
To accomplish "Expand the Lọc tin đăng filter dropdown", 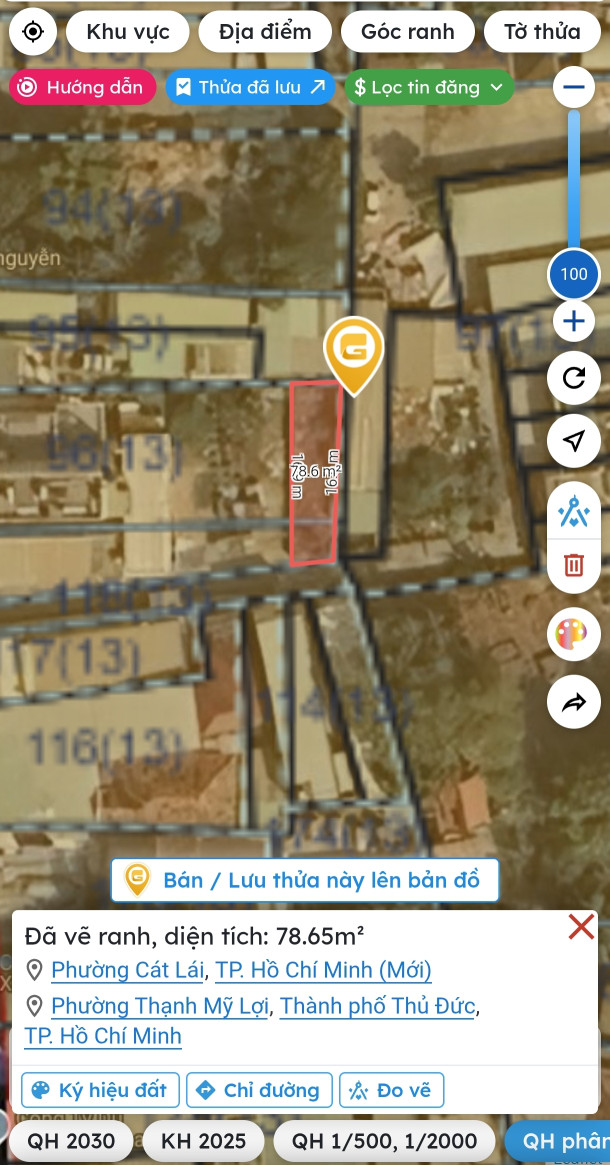I will 429,87.
